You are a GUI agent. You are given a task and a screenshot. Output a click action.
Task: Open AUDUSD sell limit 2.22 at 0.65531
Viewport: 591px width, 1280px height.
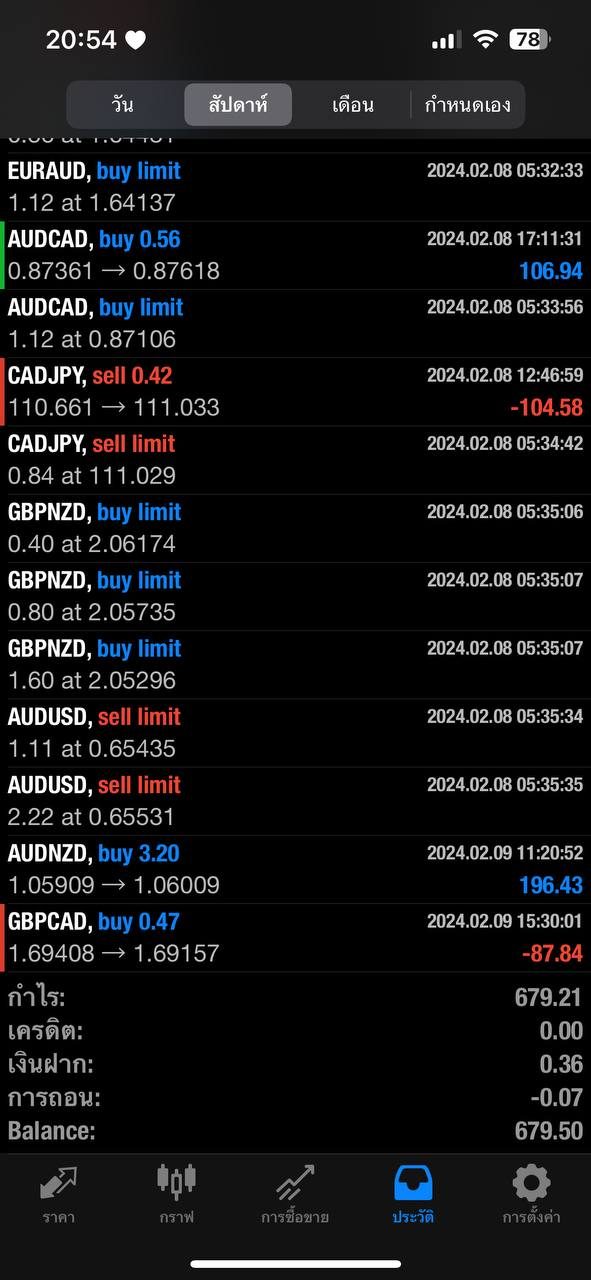pyautogui.click(x=295, y=801)
